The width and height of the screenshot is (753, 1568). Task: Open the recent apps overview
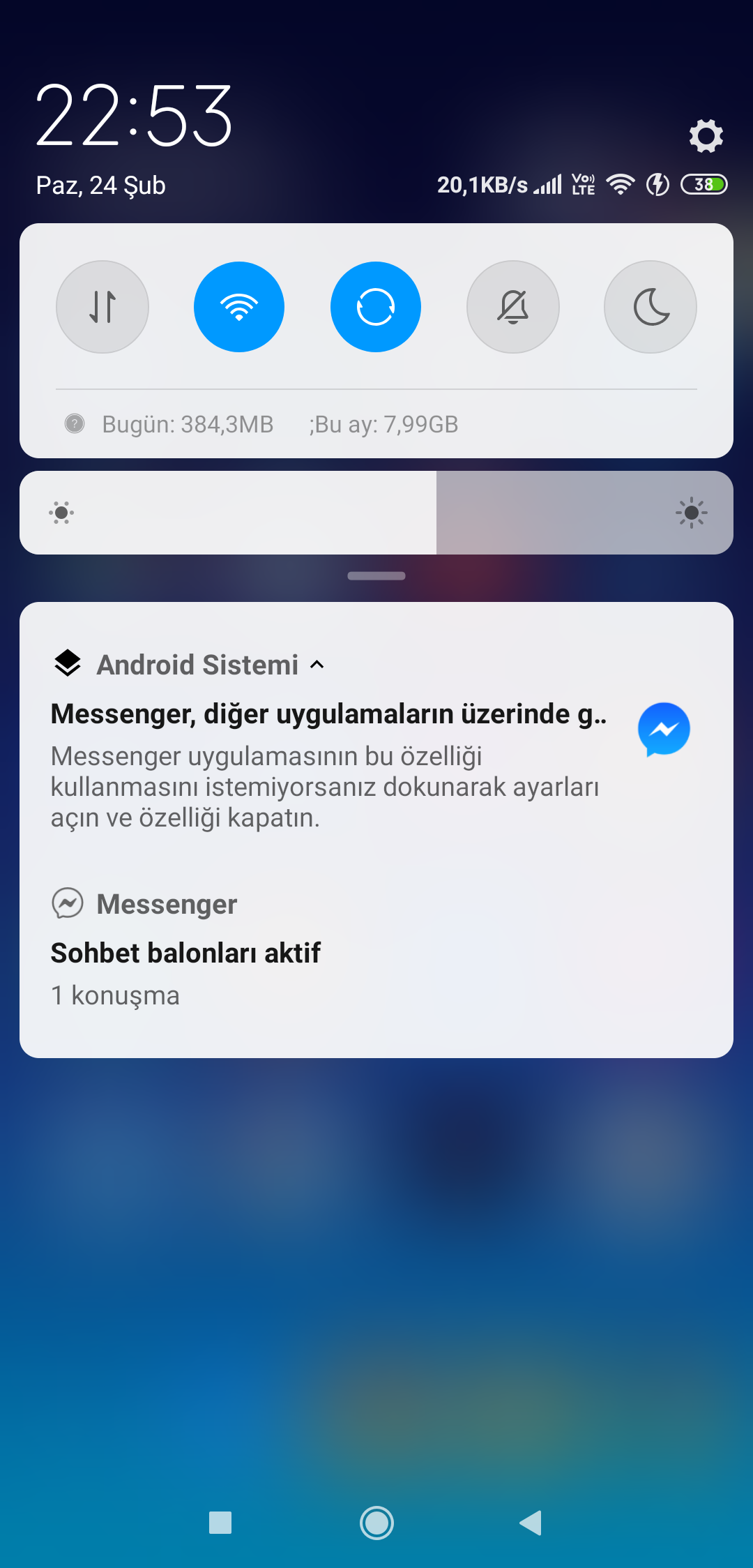point(220,1523)
